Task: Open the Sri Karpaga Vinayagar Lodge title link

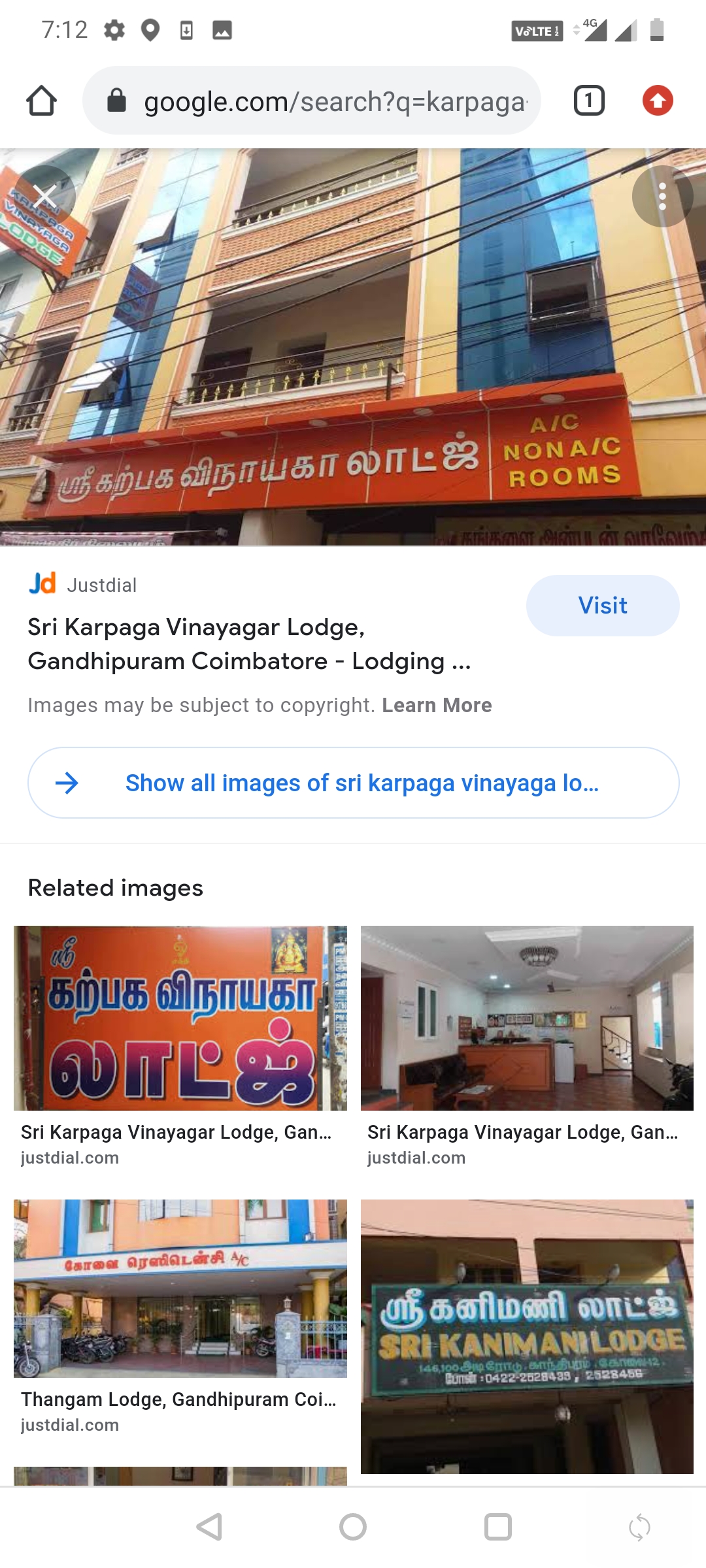Action: pyautogui.click(x=249, y=644)
